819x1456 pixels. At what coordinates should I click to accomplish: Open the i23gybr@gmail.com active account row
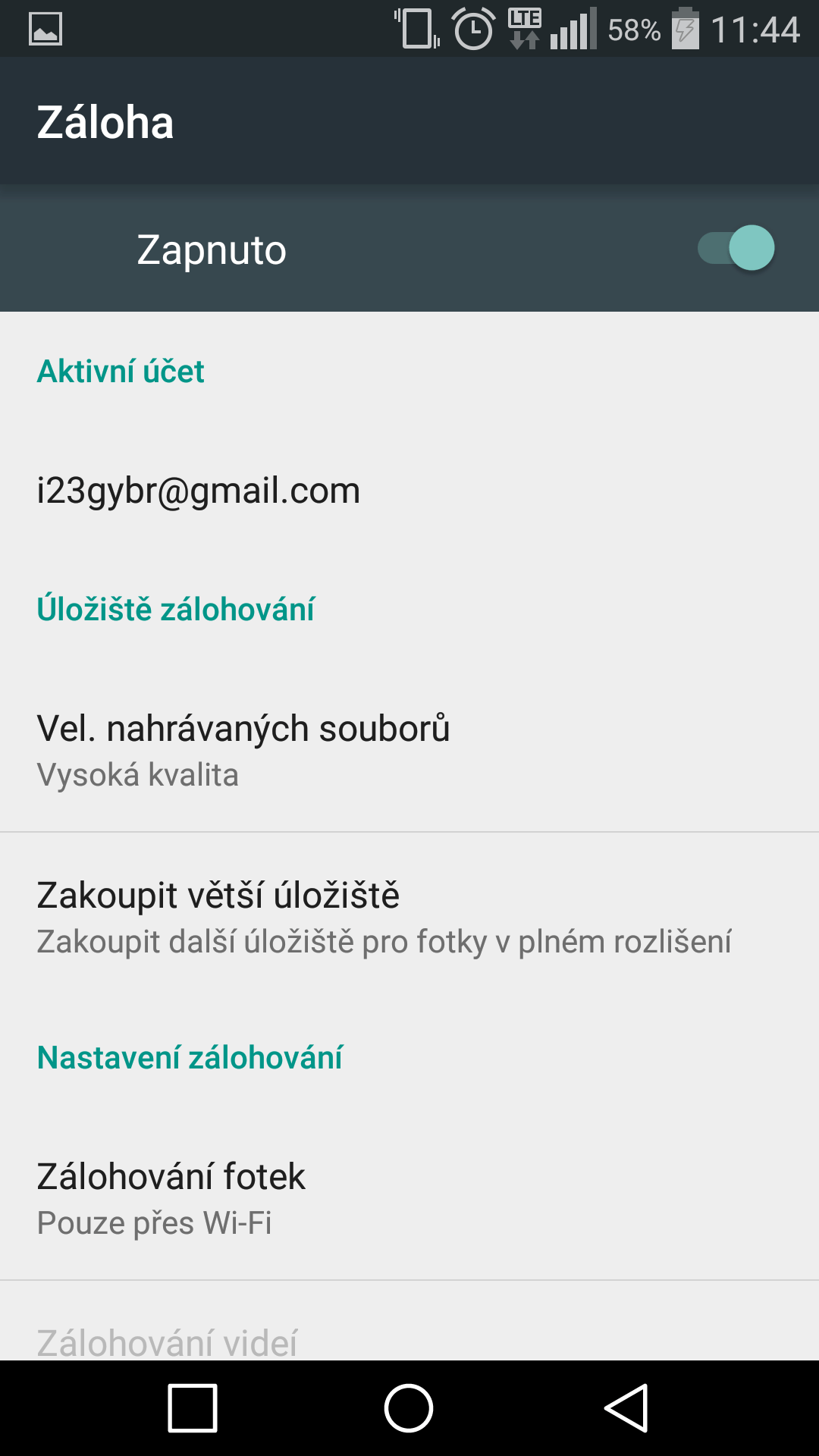409,491
